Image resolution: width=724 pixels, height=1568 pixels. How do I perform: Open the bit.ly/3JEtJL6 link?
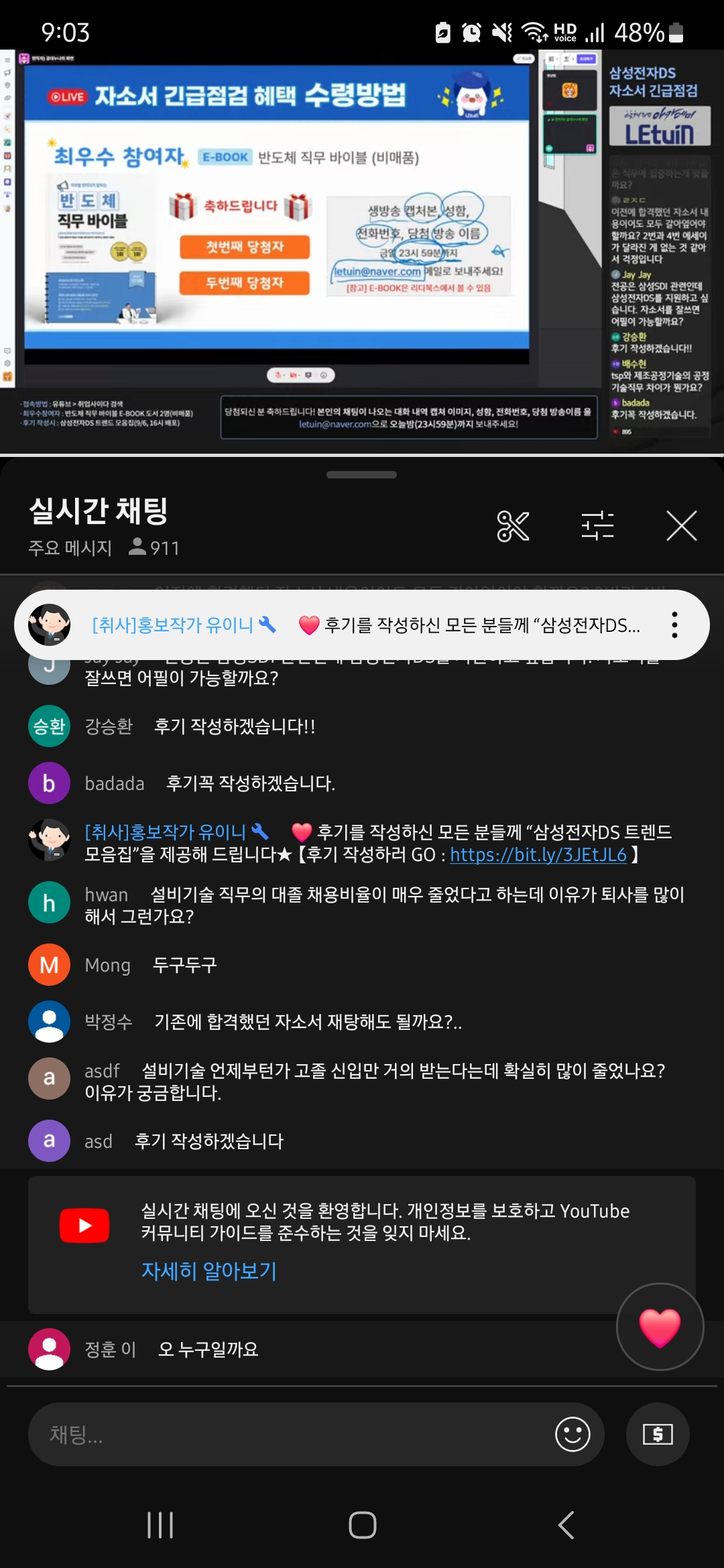(x=538, y=855)
